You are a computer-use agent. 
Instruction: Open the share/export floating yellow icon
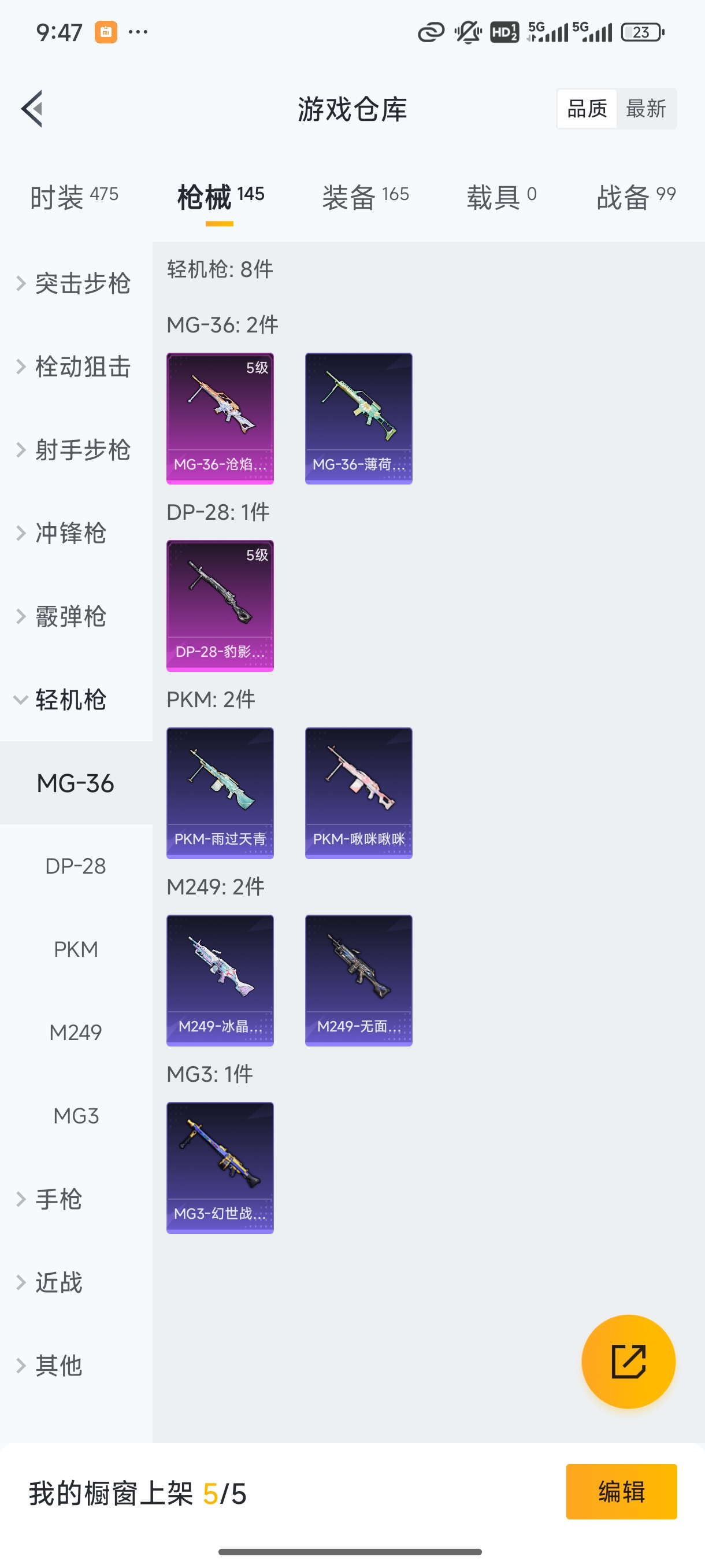coord(628,1362)
